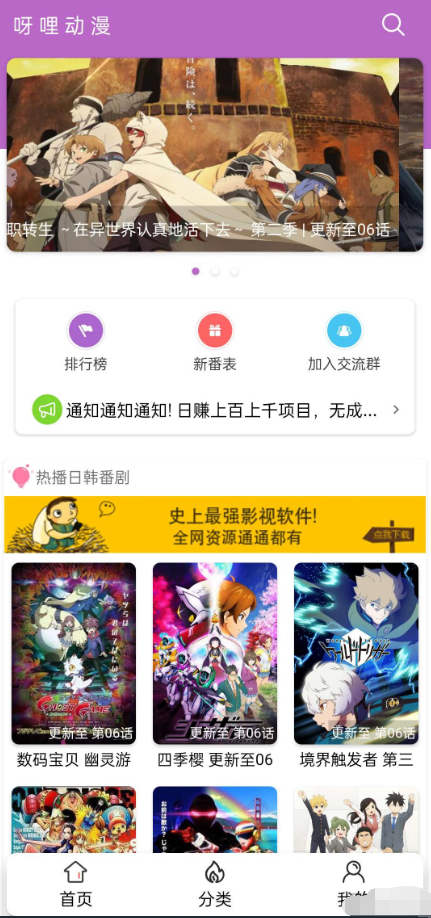
Task: Open the search magnifier icon
Action: click(x=393, y=25)
